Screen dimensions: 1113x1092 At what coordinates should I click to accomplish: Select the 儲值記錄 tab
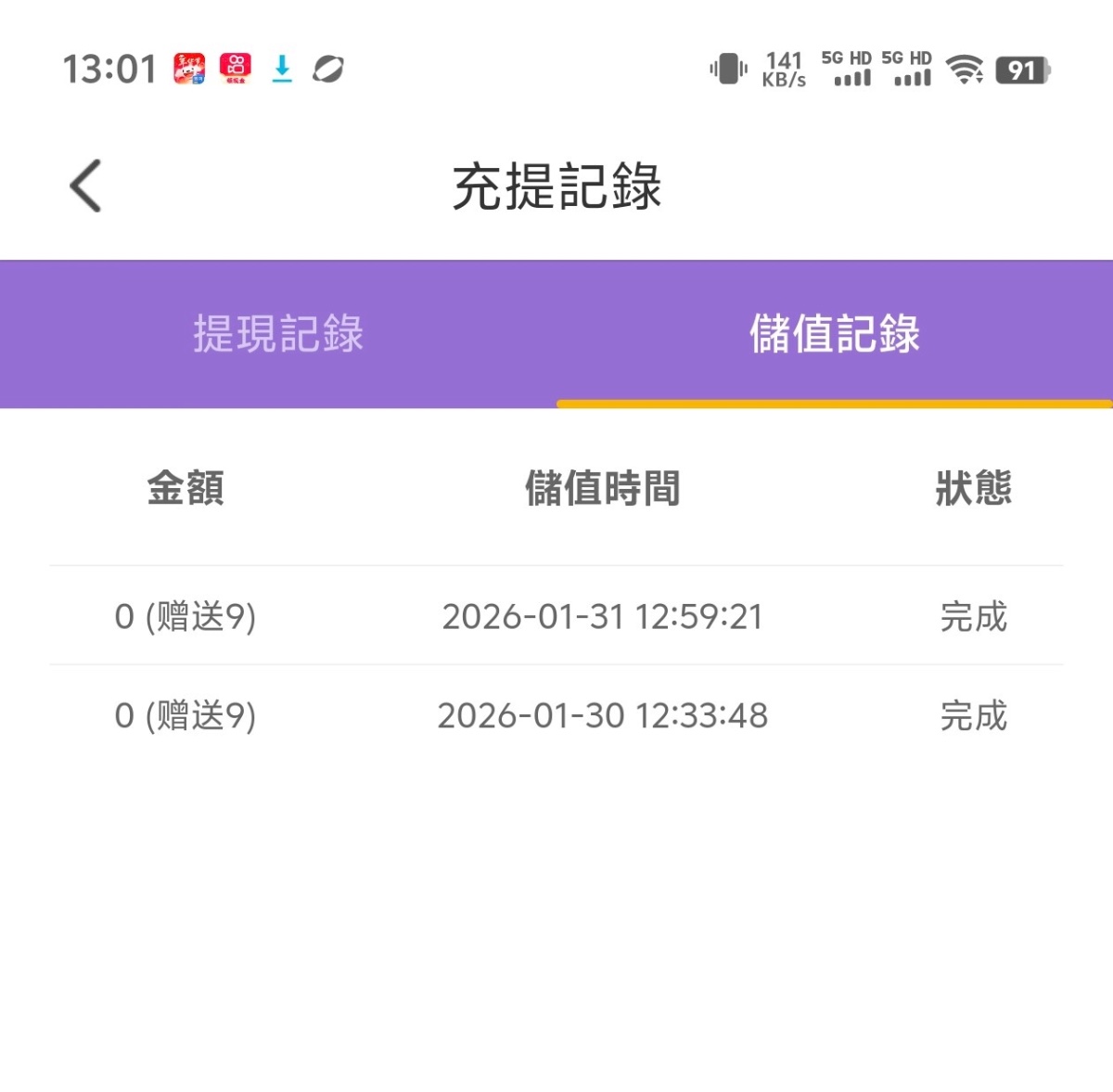pos(834,334)
